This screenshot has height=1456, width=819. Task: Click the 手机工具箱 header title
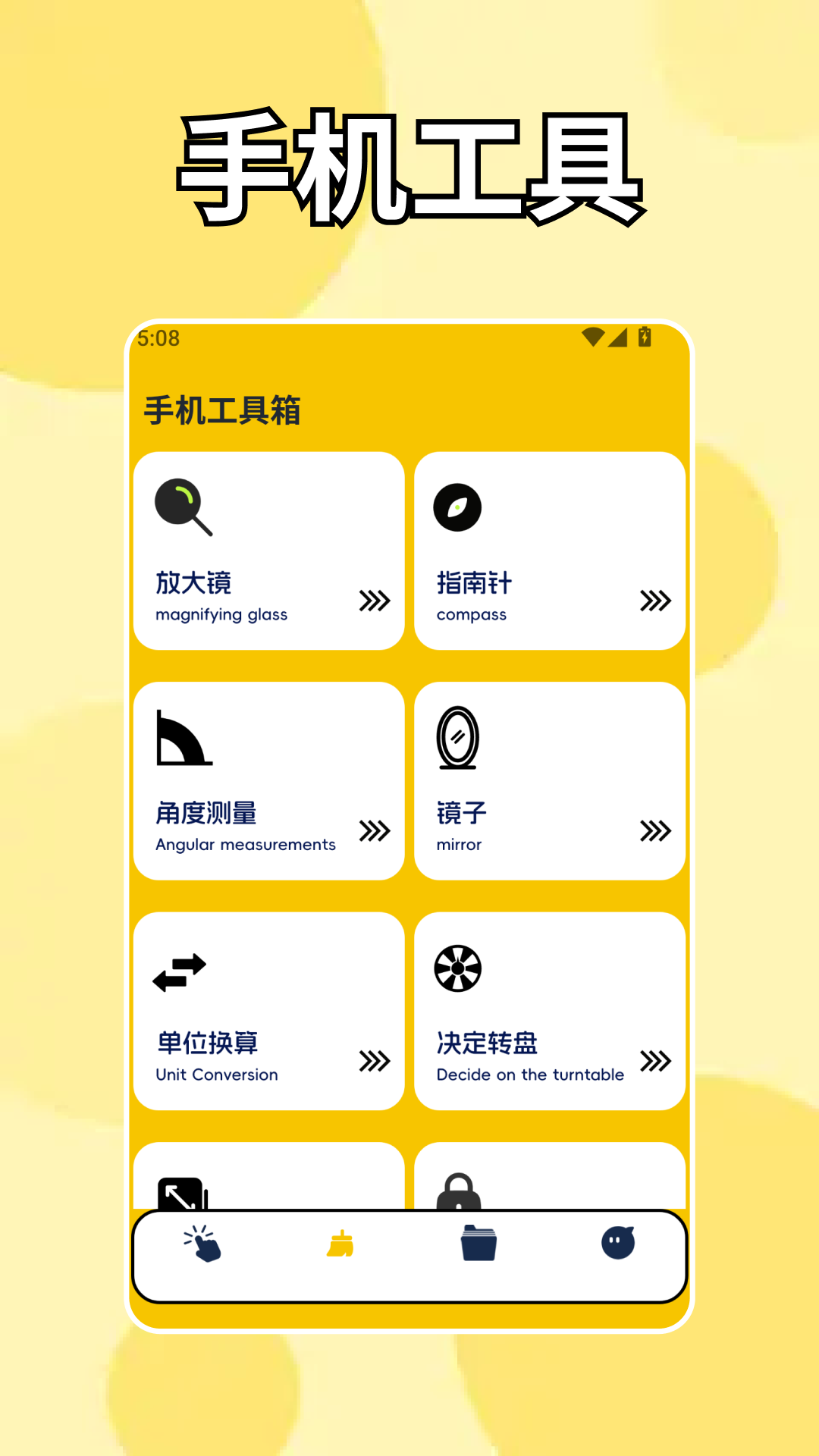(x=224, y=410)
